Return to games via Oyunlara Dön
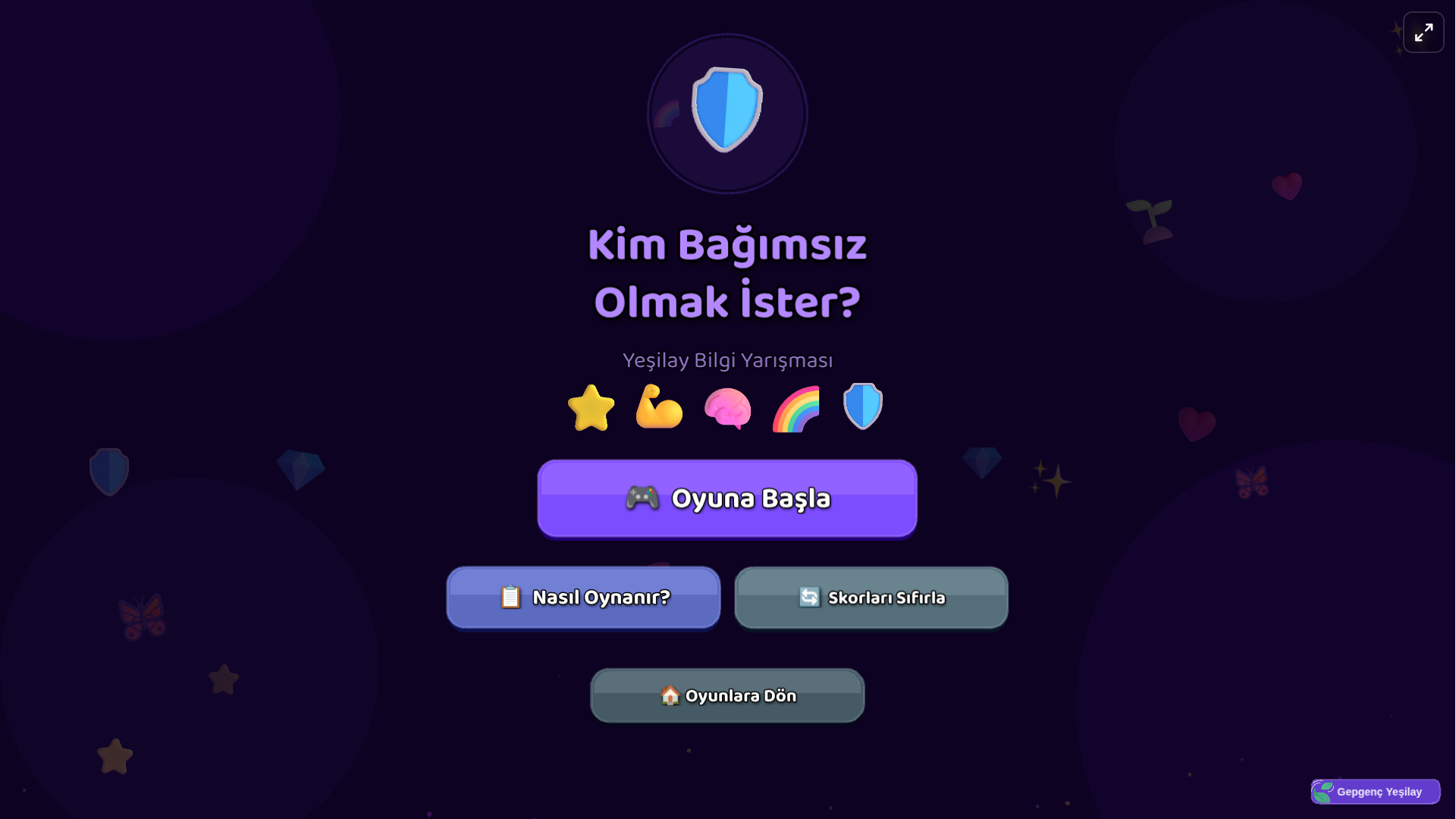This screenshot has width=1456, height=819. (727, 695)
